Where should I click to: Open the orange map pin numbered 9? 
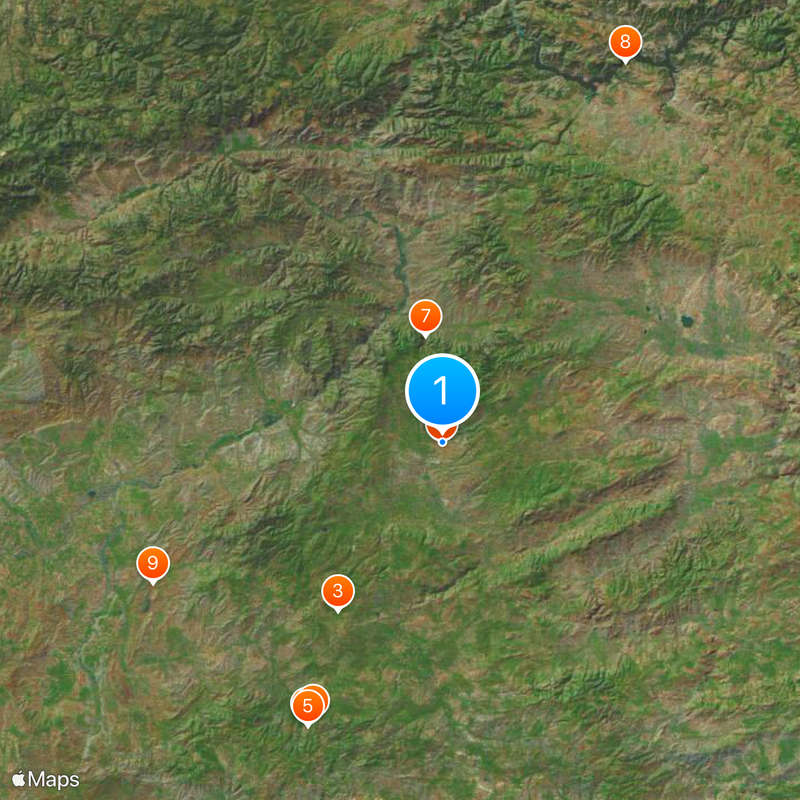point(152,564)
